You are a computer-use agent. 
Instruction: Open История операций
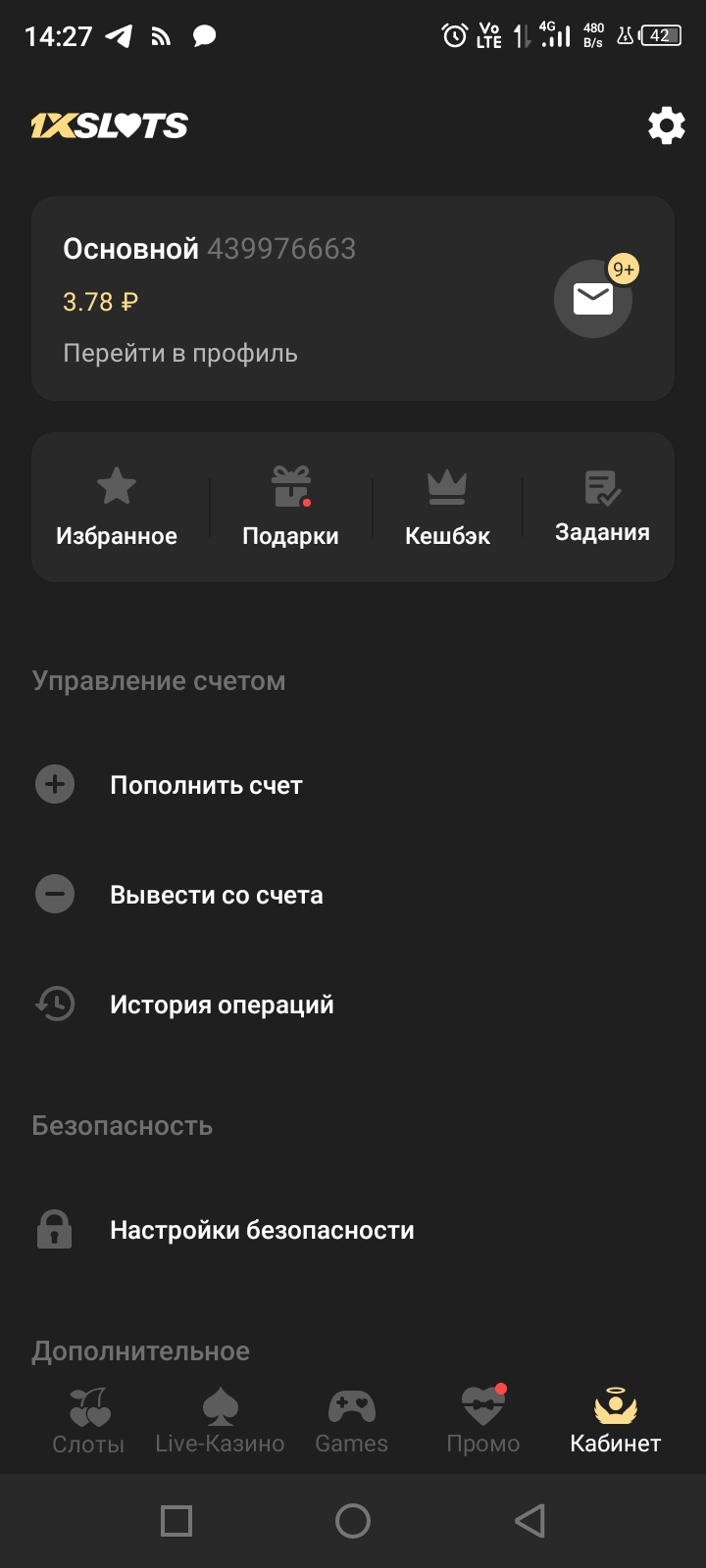point(222,1004)
